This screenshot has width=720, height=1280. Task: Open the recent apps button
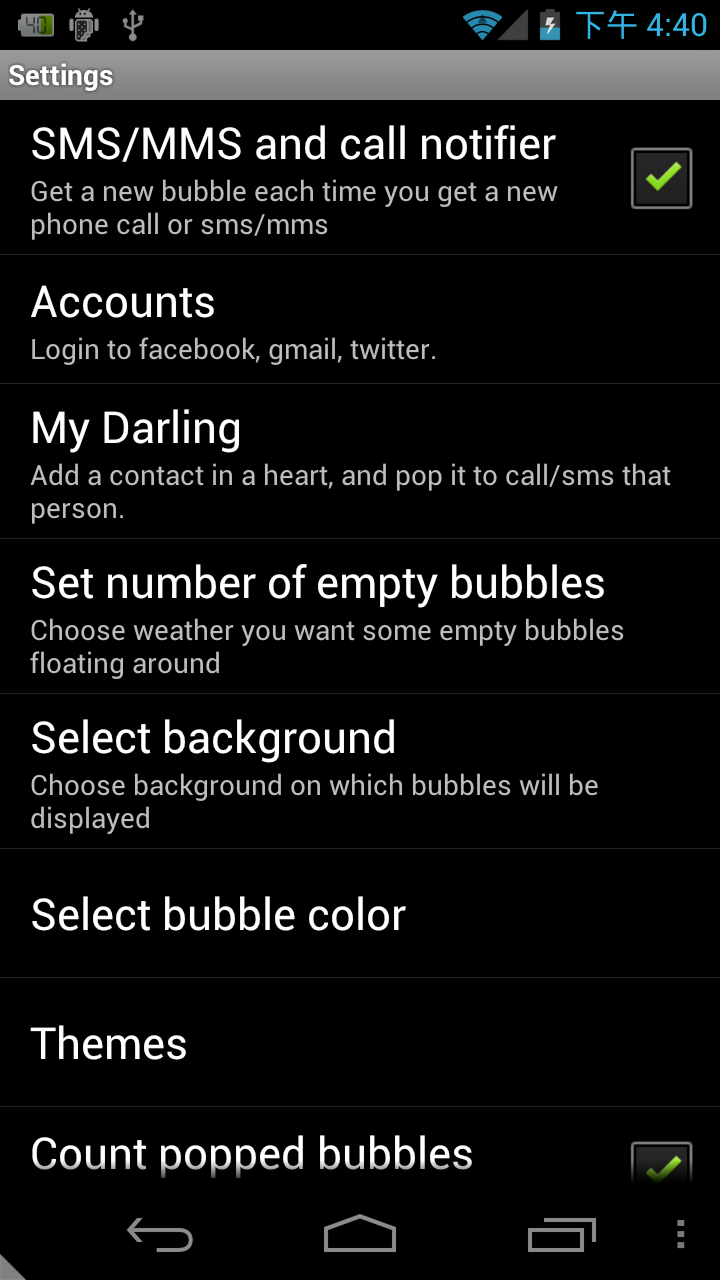click(561, 1236)
